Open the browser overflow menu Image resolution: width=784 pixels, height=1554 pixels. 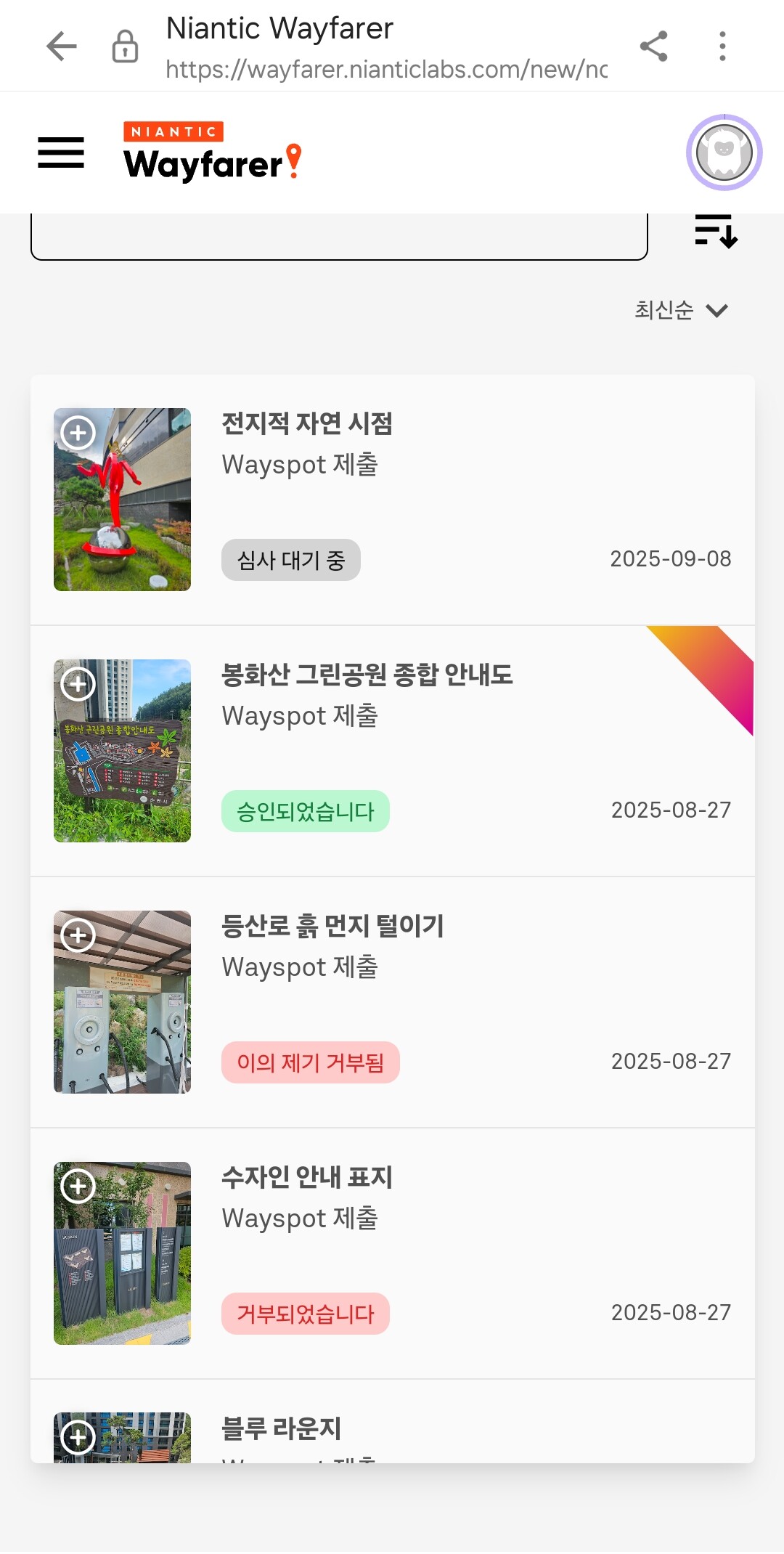[722, 46]
